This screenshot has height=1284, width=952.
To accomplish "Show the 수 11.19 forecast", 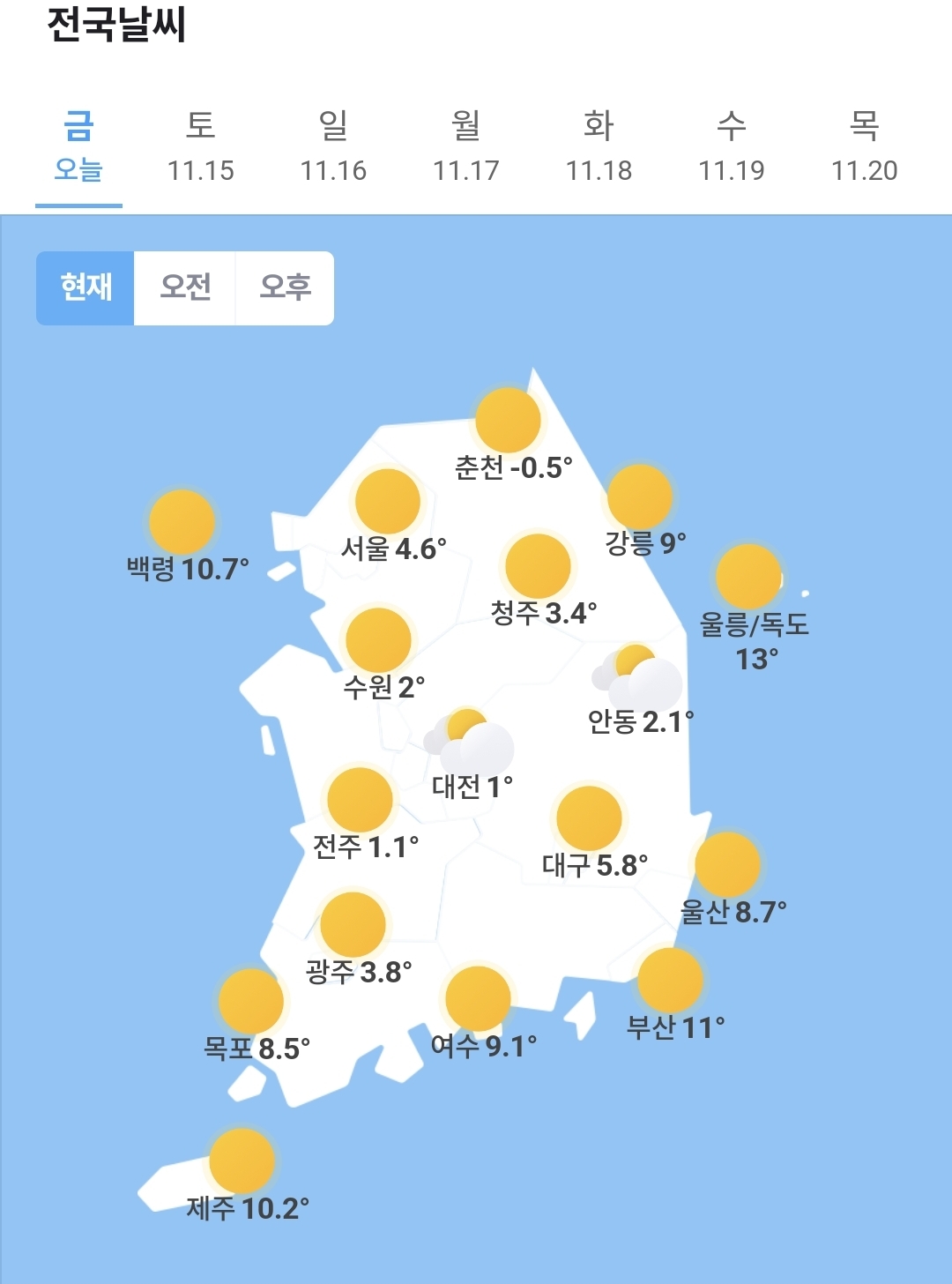I will coord(732,147).
